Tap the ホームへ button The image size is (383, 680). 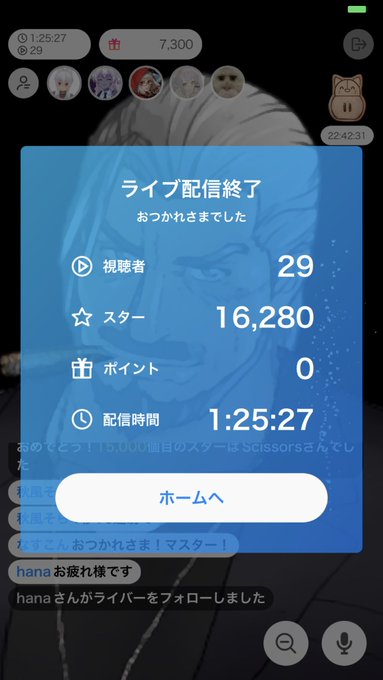click(x=191, y=497)
